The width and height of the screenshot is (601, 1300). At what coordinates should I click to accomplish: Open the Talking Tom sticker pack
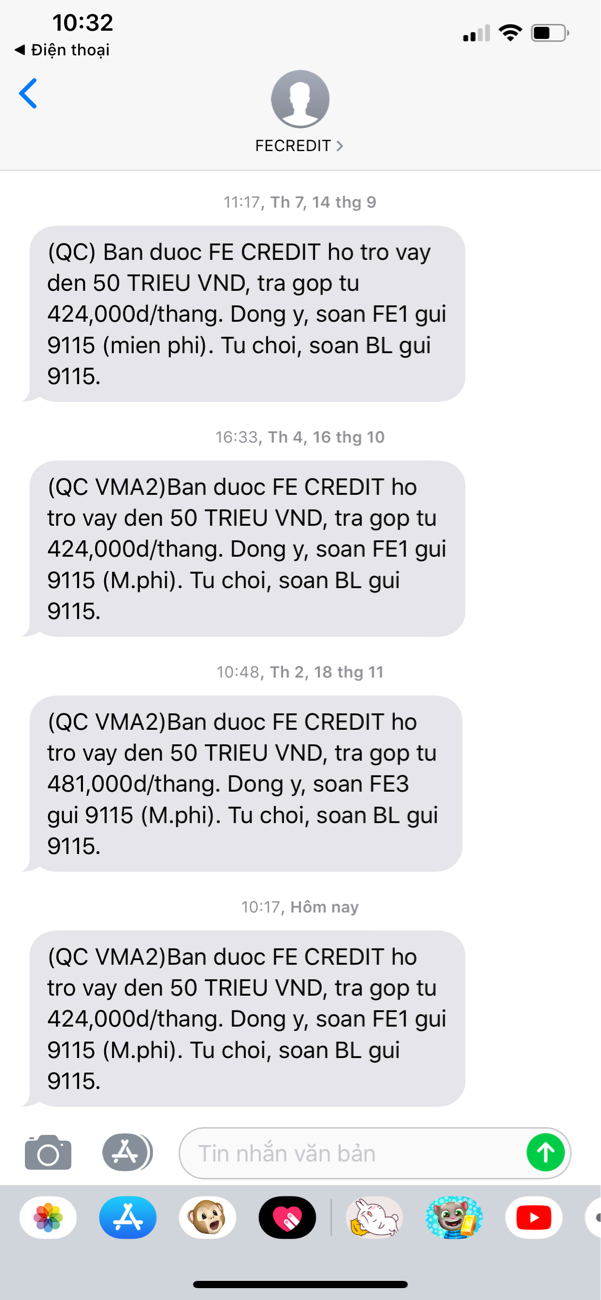click(454, 1217)
